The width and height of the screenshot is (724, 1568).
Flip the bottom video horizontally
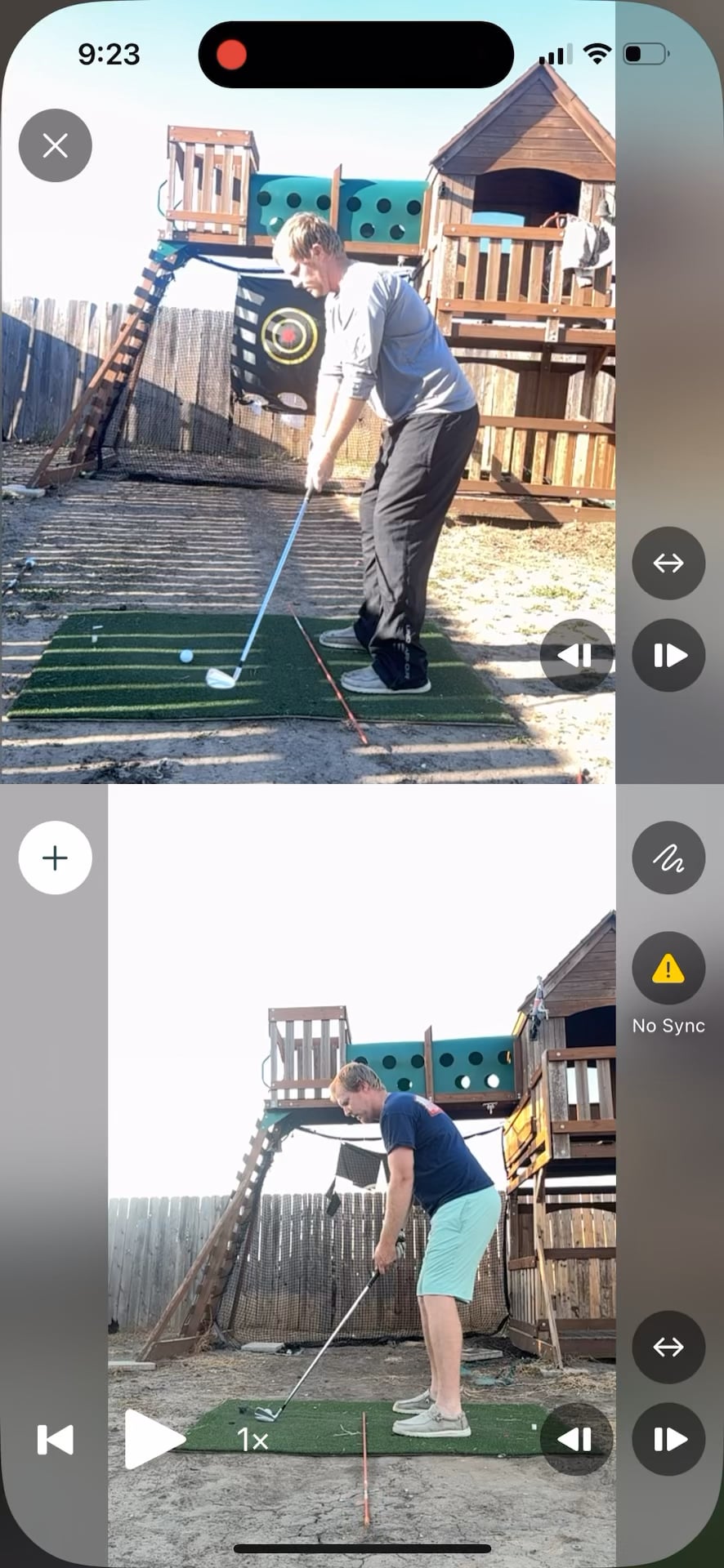[668, 1347]
